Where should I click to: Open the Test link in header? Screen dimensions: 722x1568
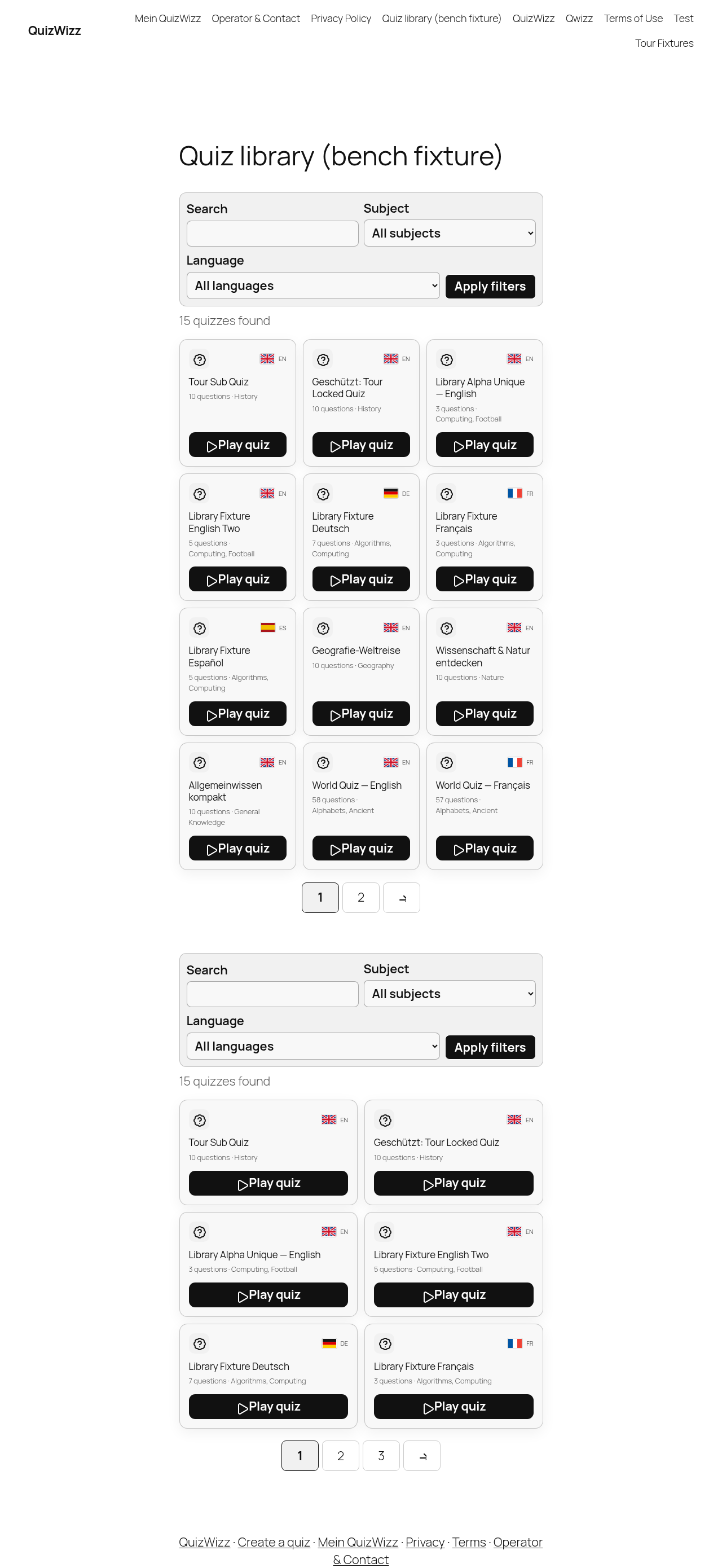(683, 18)
